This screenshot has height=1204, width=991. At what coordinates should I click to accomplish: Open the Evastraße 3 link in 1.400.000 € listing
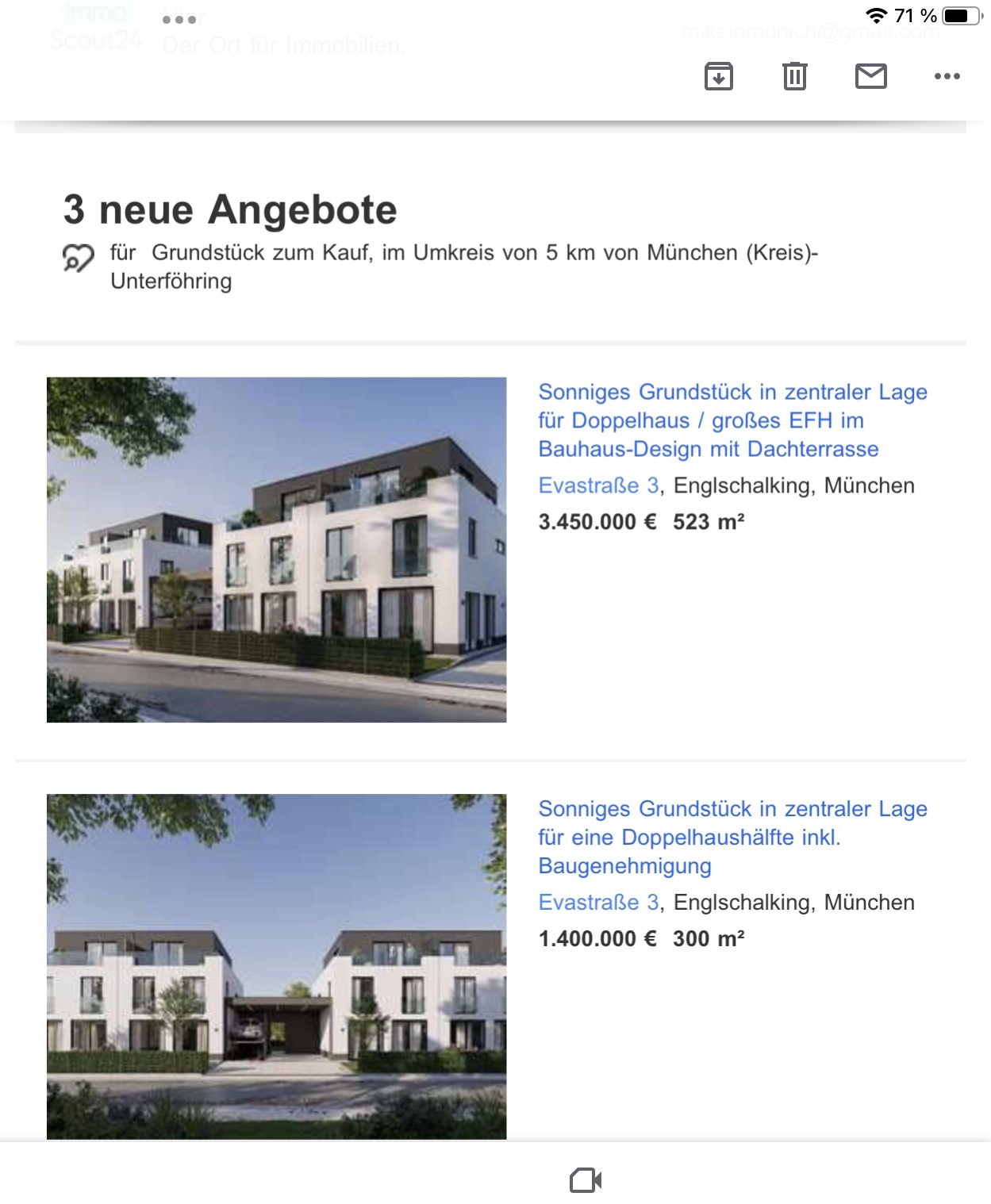coord(598,902)
